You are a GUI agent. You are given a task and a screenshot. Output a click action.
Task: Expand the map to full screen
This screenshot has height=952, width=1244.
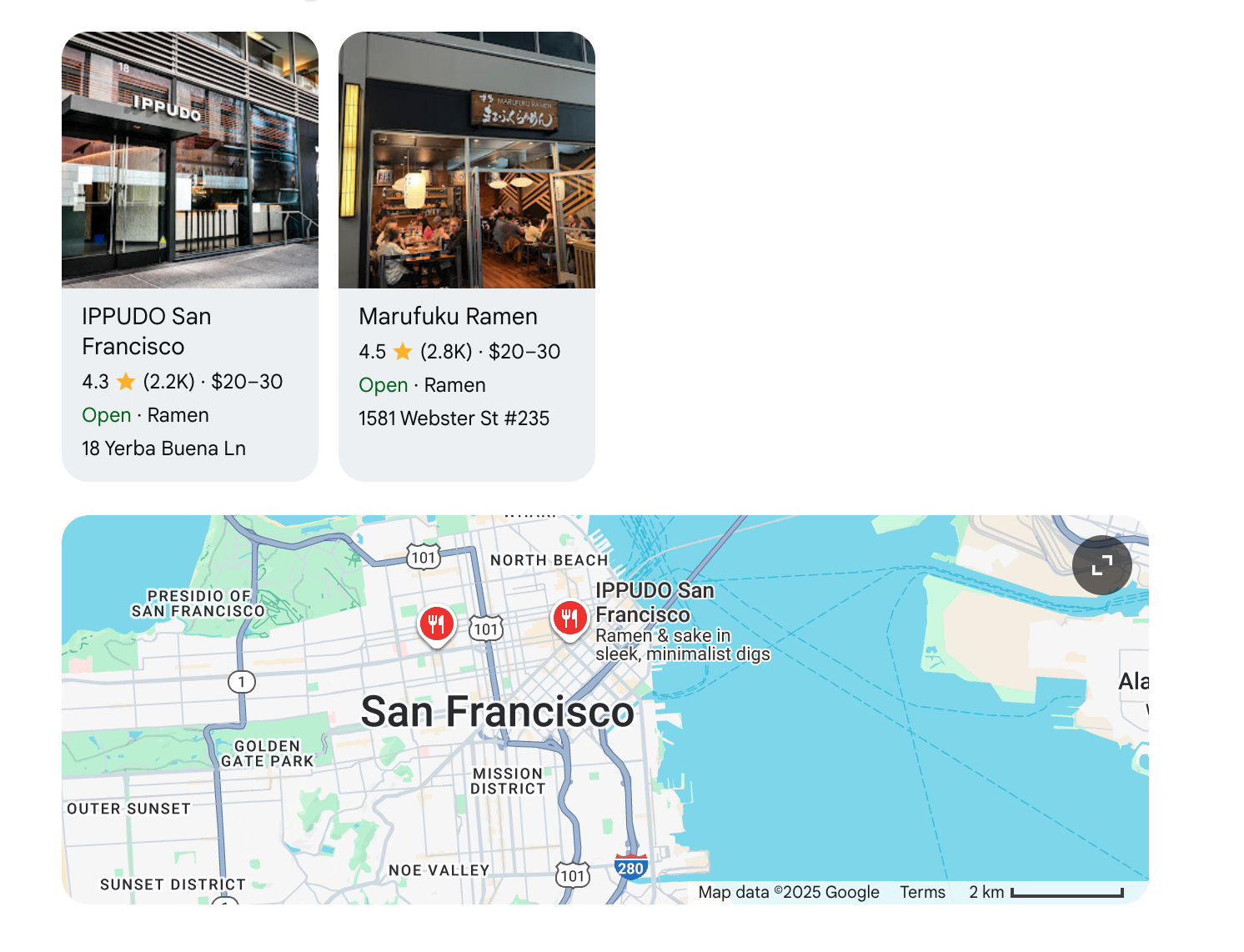click(1101, 565)
